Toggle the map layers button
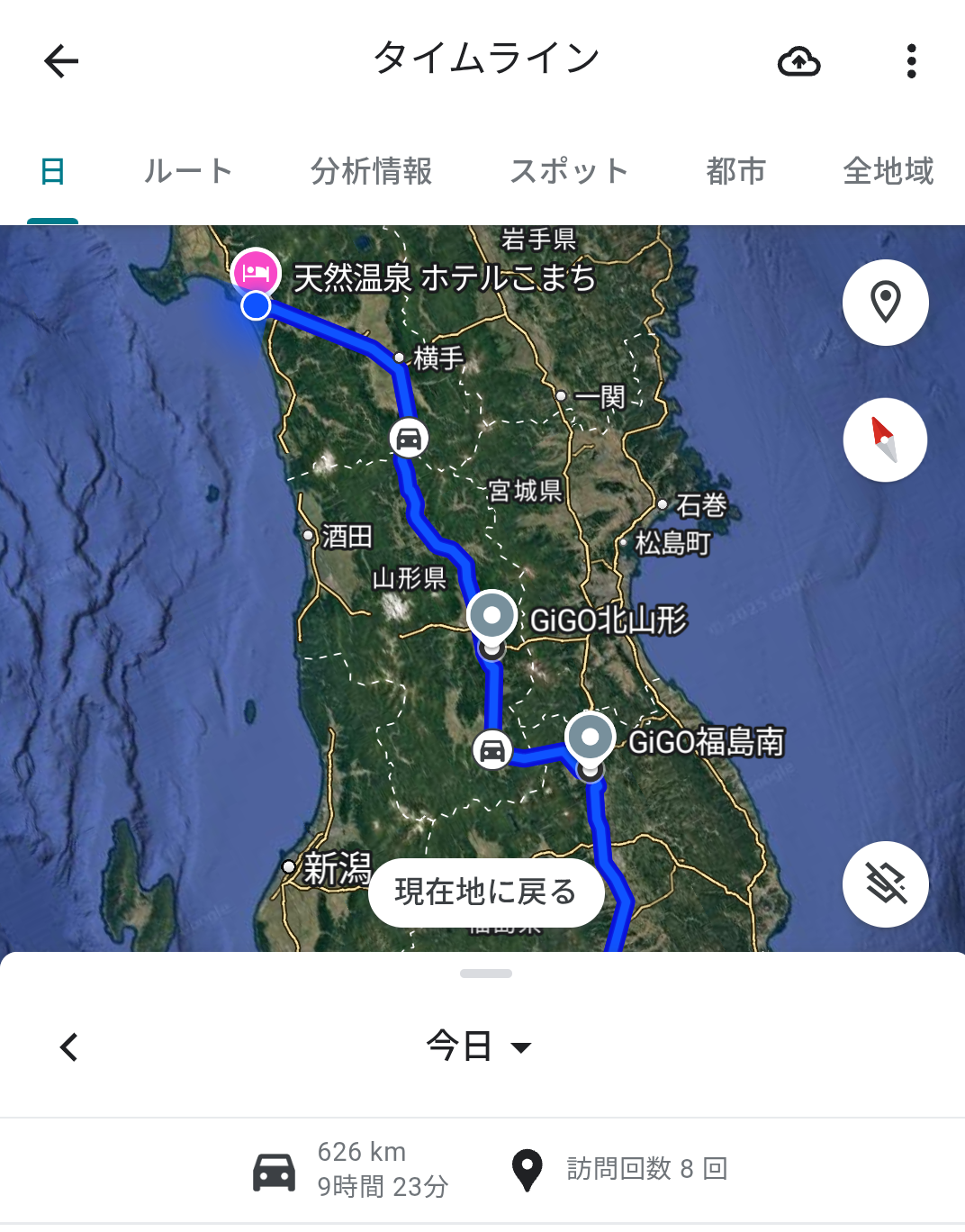The width and height of the screenshot is (965, 1232). (x=886, y=884)
